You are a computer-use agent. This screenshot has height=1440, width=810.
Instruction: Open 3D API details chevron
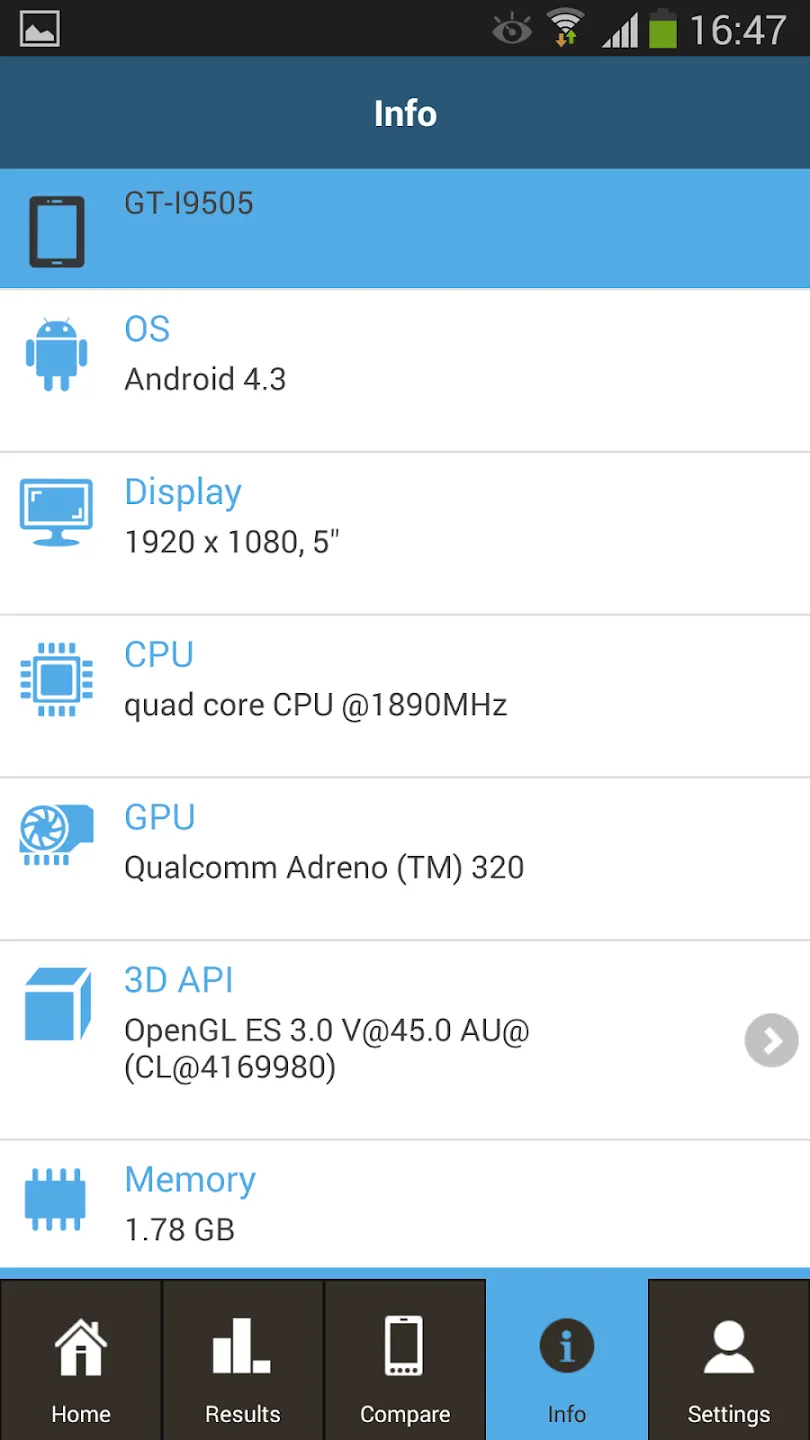(771, 1040)
